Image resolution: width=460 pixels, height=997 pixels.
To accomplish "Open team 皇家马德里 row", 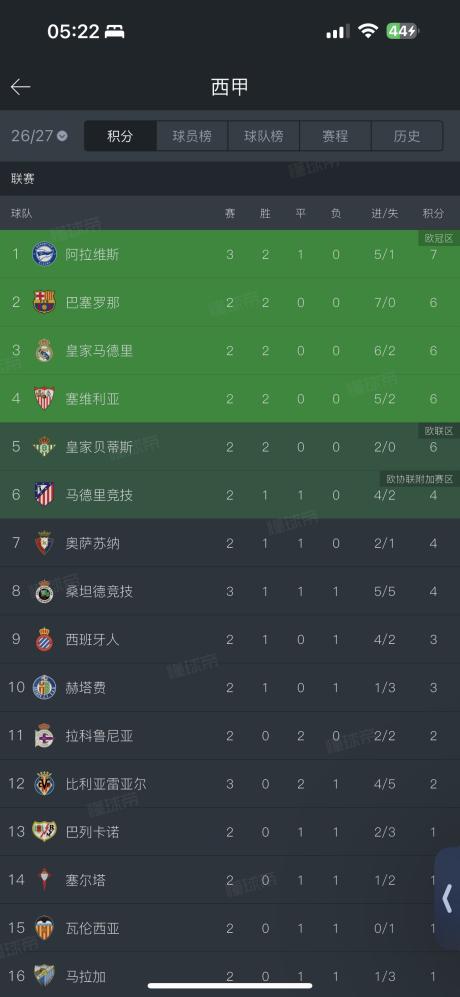I will [x=230, y=351].
